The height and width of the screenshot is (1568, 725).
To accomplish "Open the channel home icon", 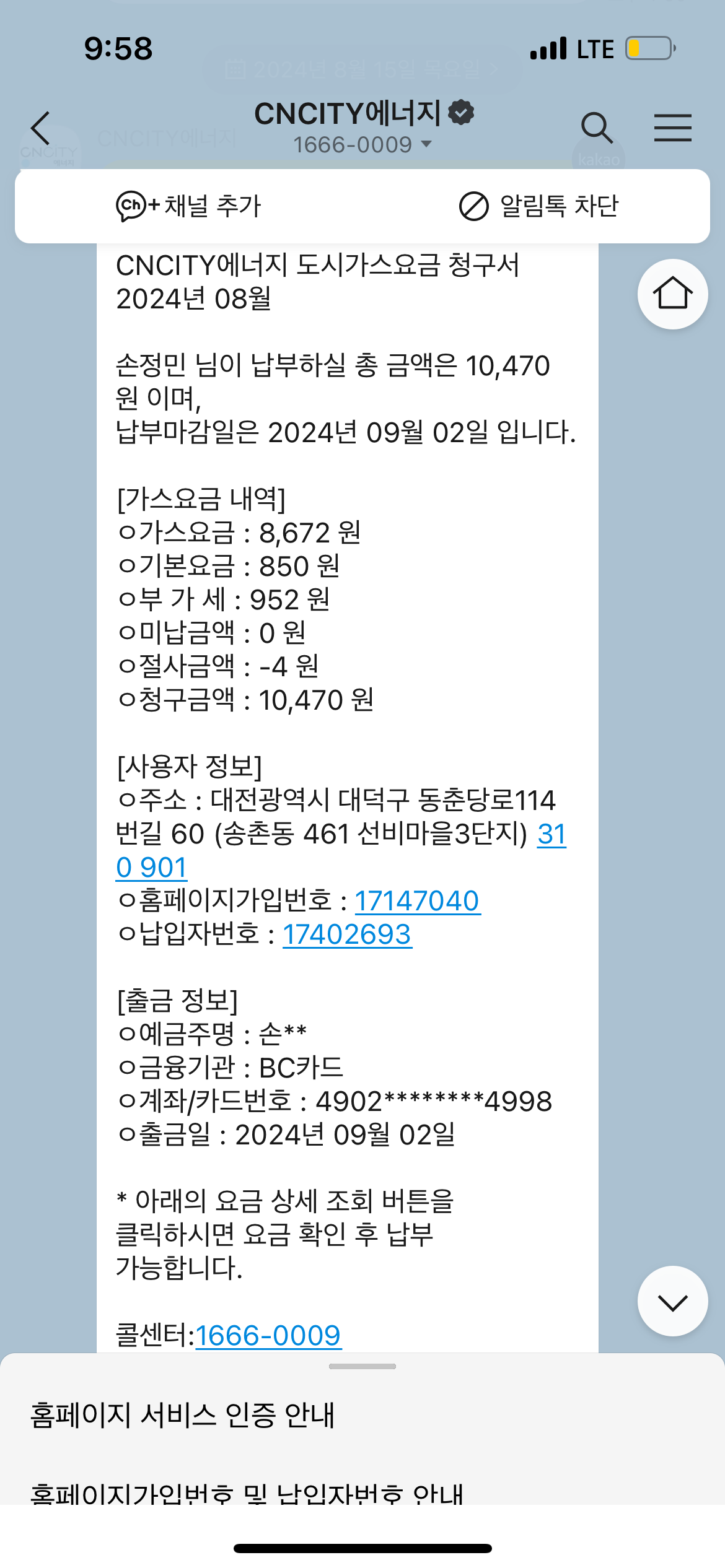I will tap(672, 294).
